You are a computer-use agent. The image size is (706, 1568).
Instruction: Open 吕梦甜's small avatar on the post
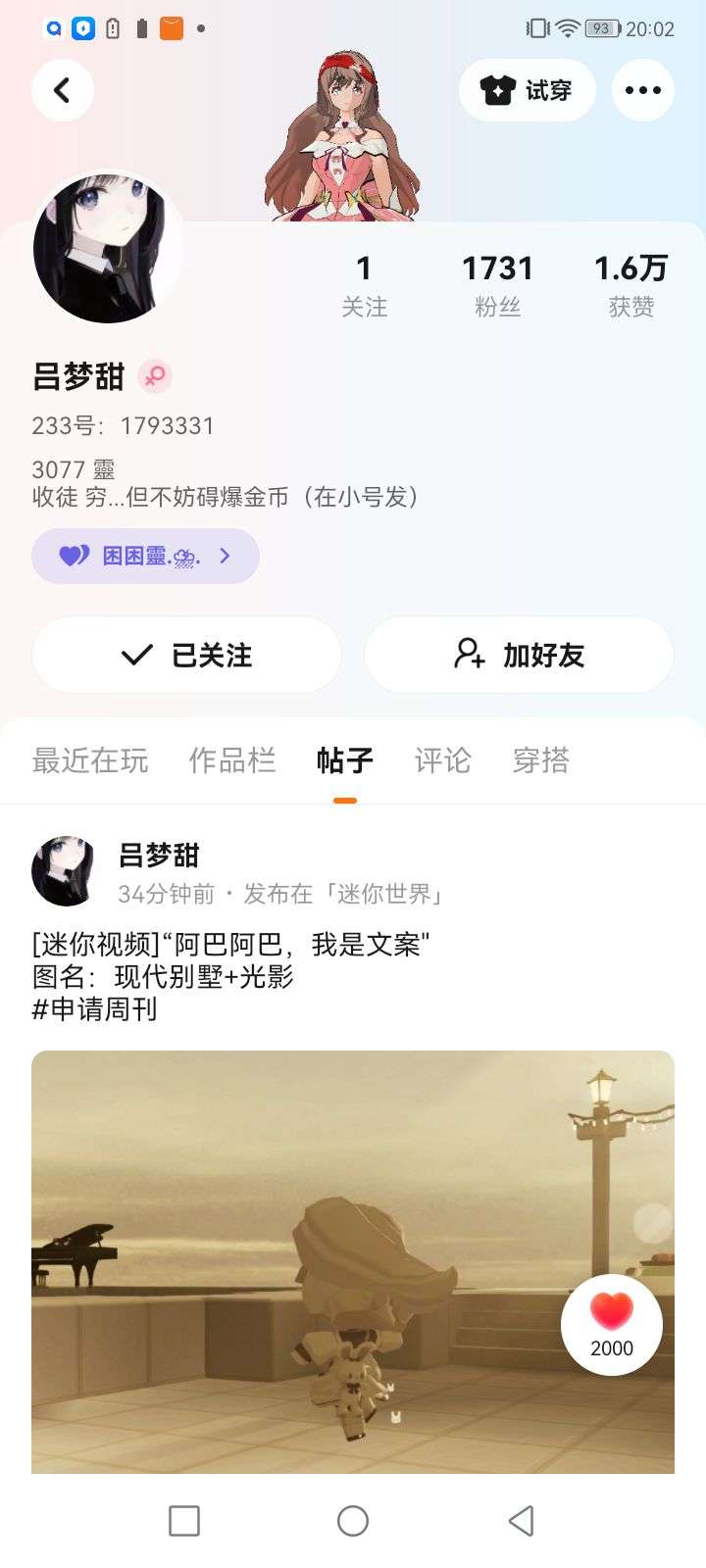tap(65, 871)
